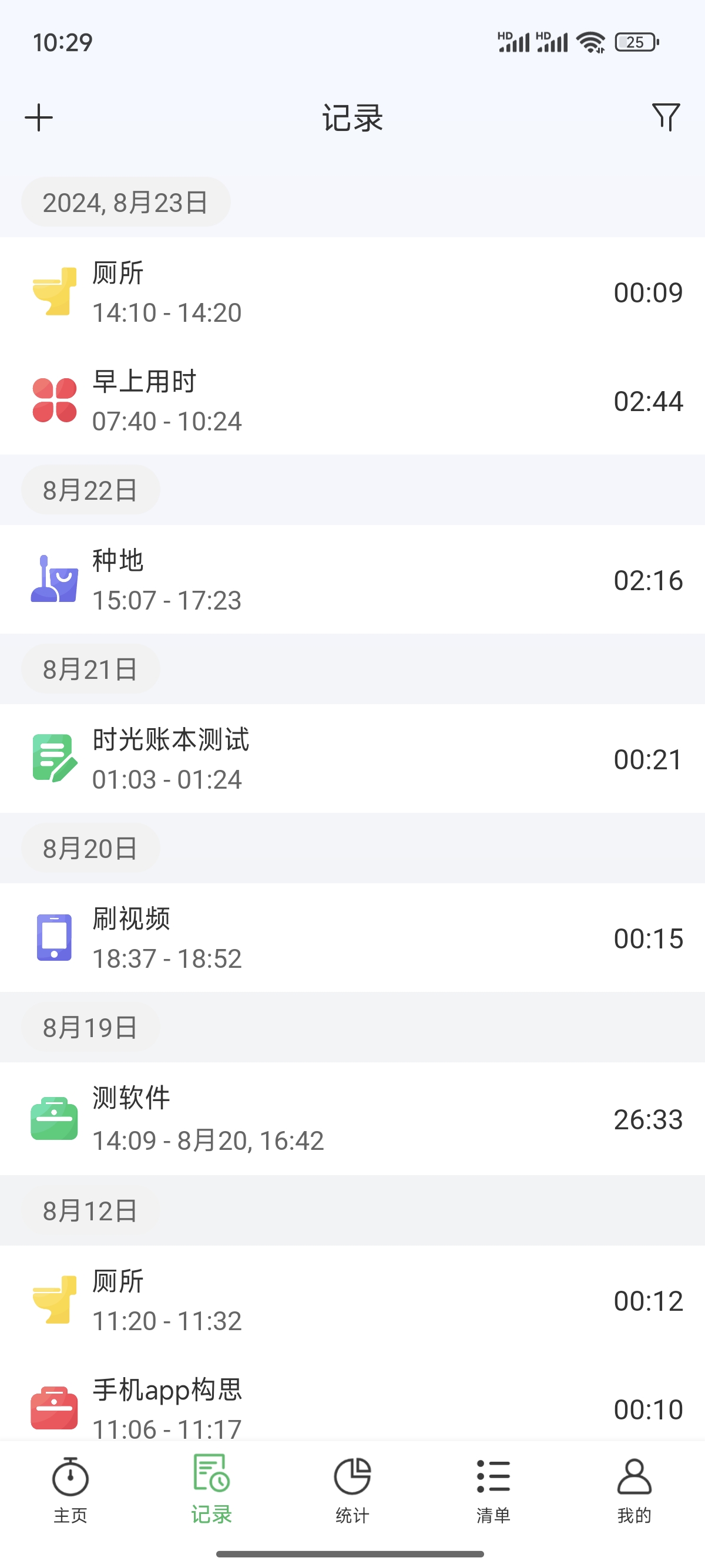The width and height of the screenshot is (705, 1568).
Task: Open the 时光账本测试 record
Action: pos(352,758)
